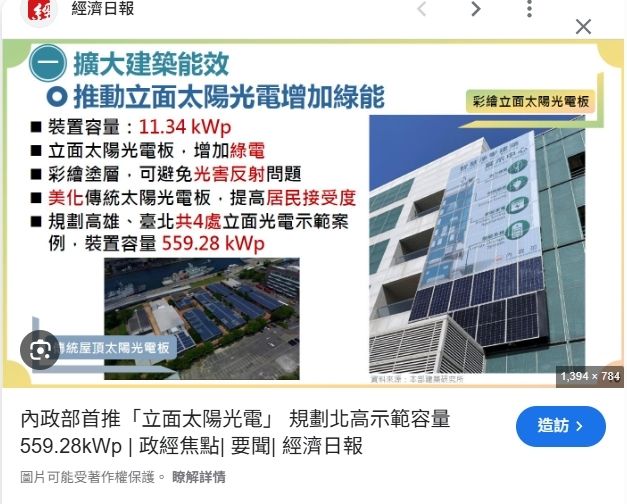
Task: Open the 瞭解詳情 copyright link
Action: coord(199,477)
